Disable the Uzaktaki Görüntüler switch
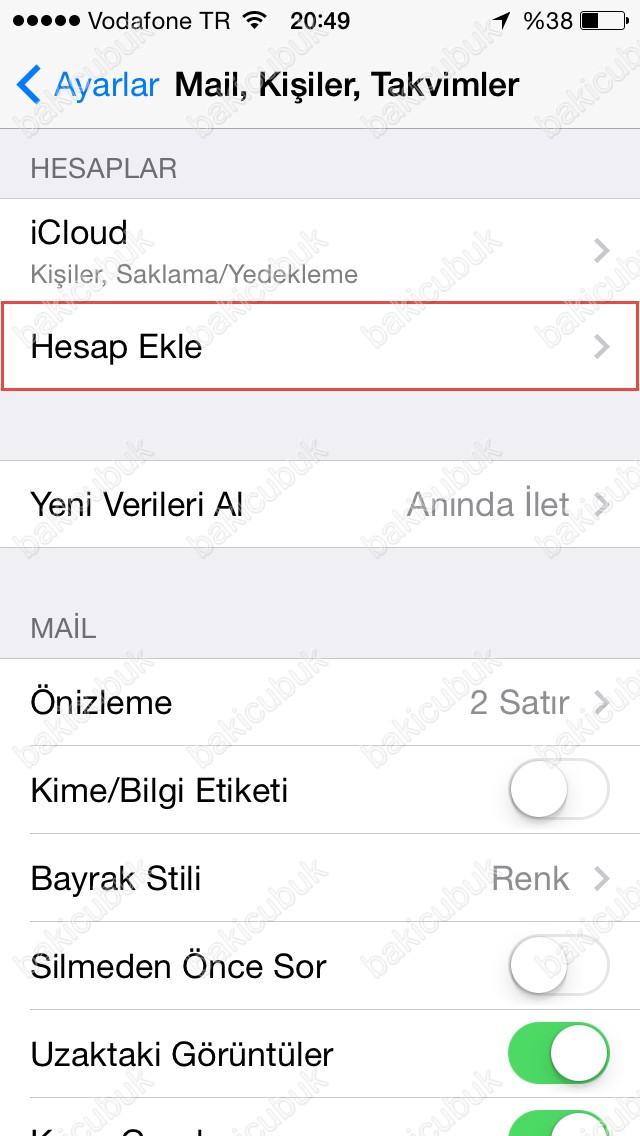This screenshot has height=1136, width=640. [x=558, y=1054]
